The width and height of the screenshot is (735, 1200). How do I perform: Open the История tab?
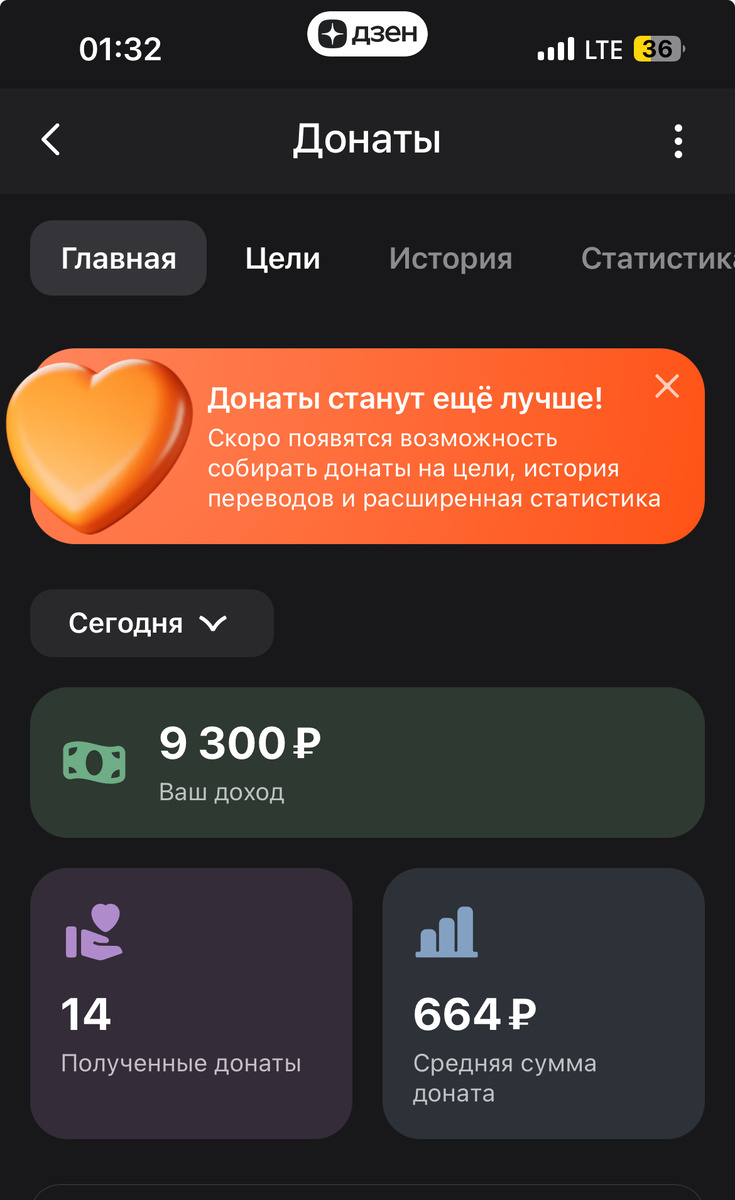[450, 258]
